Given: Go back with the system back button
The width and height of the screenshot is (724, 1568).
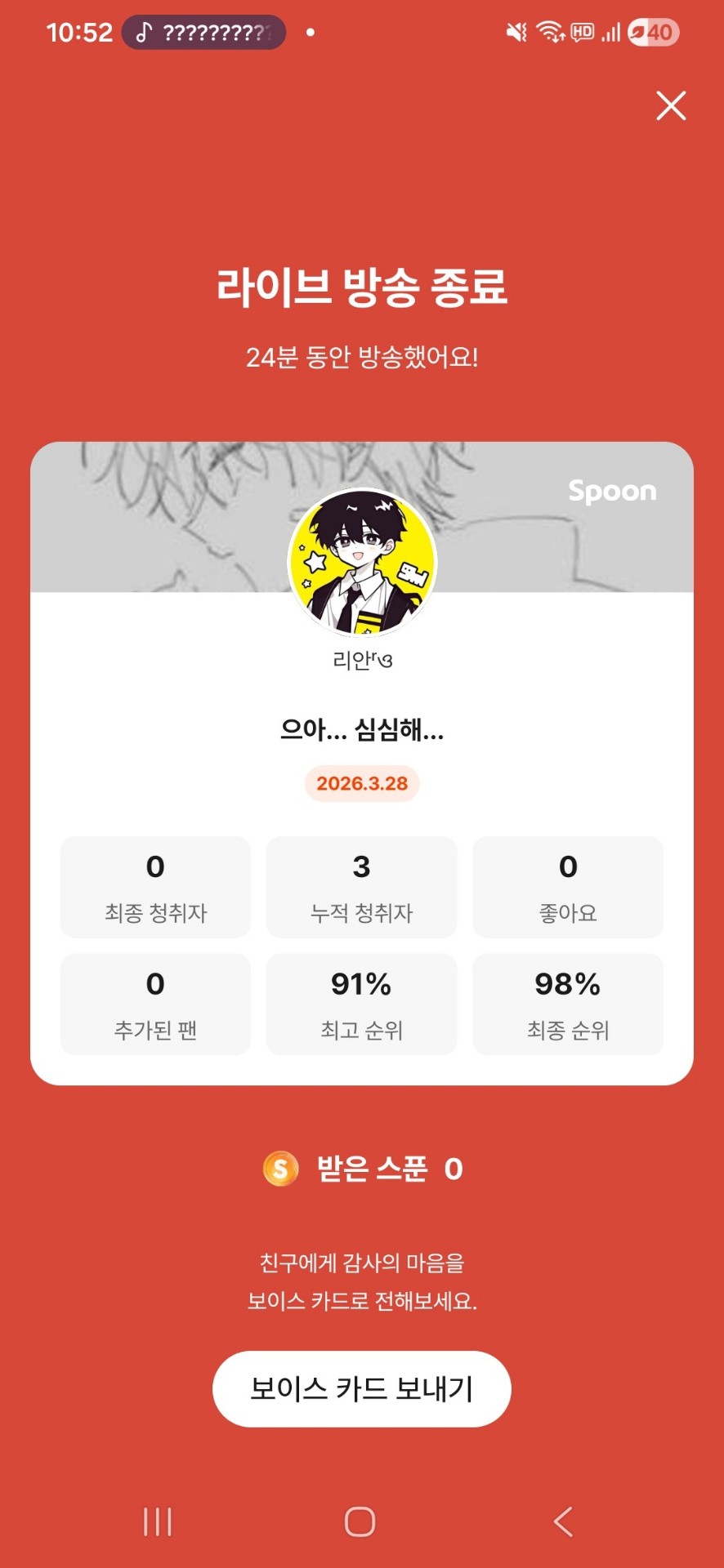Looking at the screenshot, I should (563, 1521).
